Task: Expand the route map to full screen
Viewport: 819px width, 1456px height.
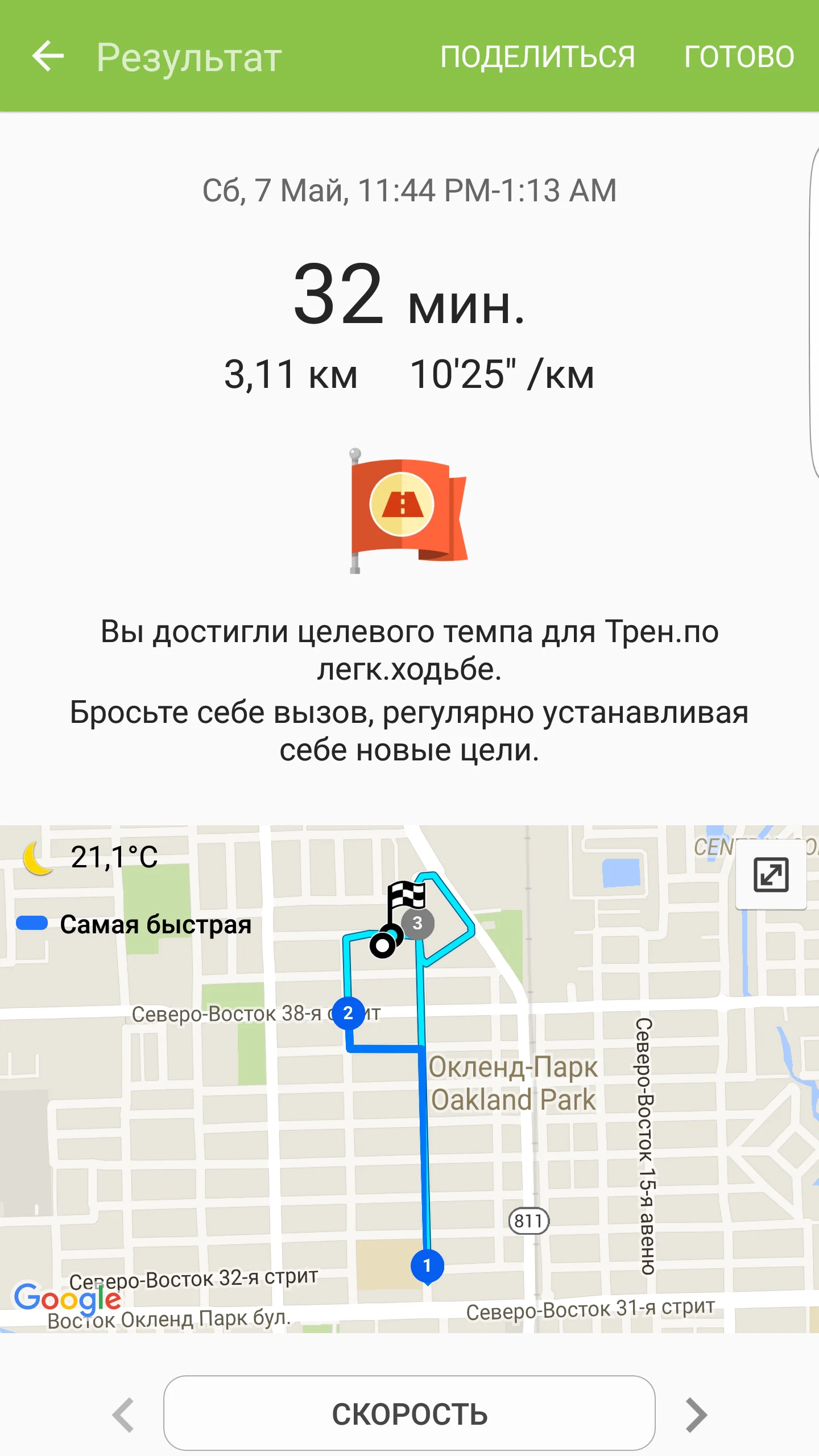Action: 771,875
